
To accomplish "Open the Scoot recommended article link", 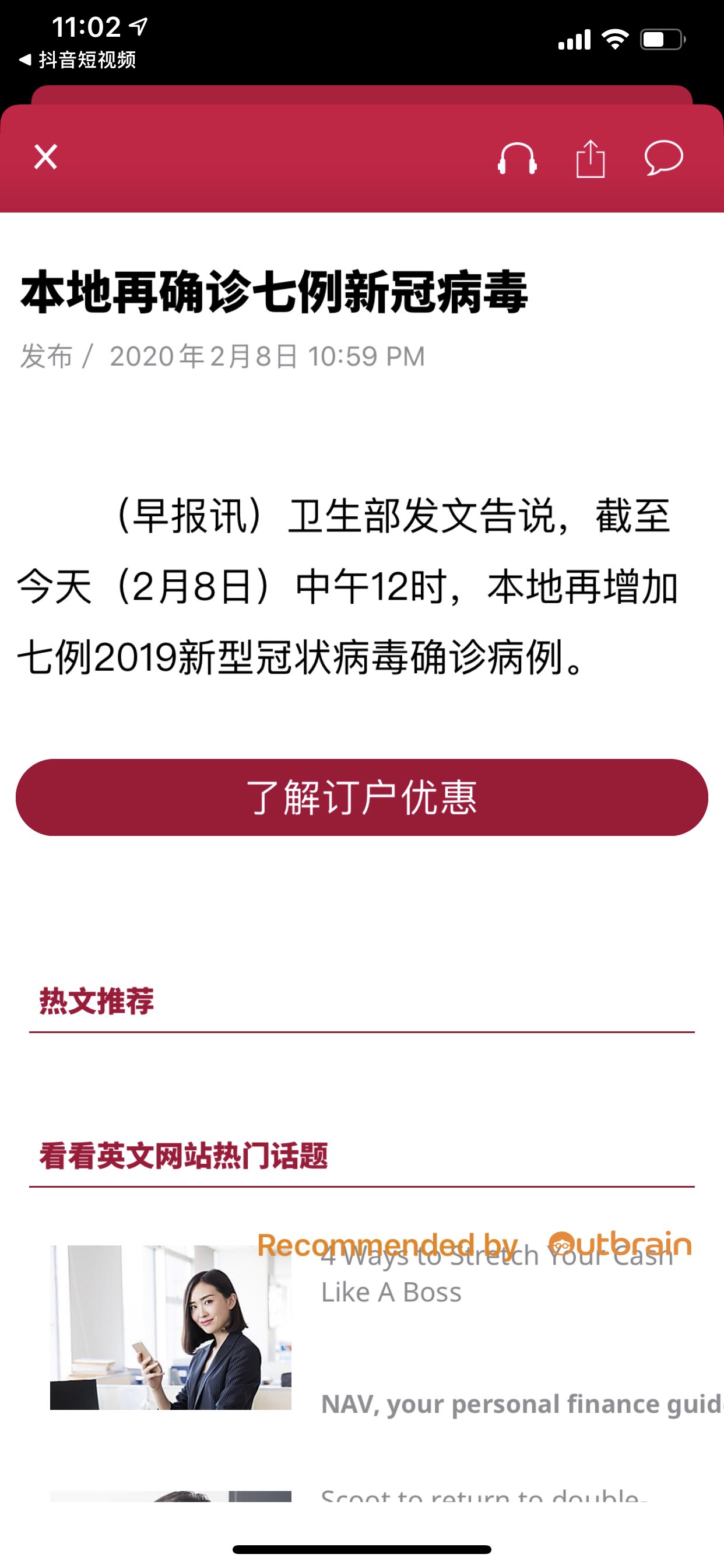I will [481, 1496].
